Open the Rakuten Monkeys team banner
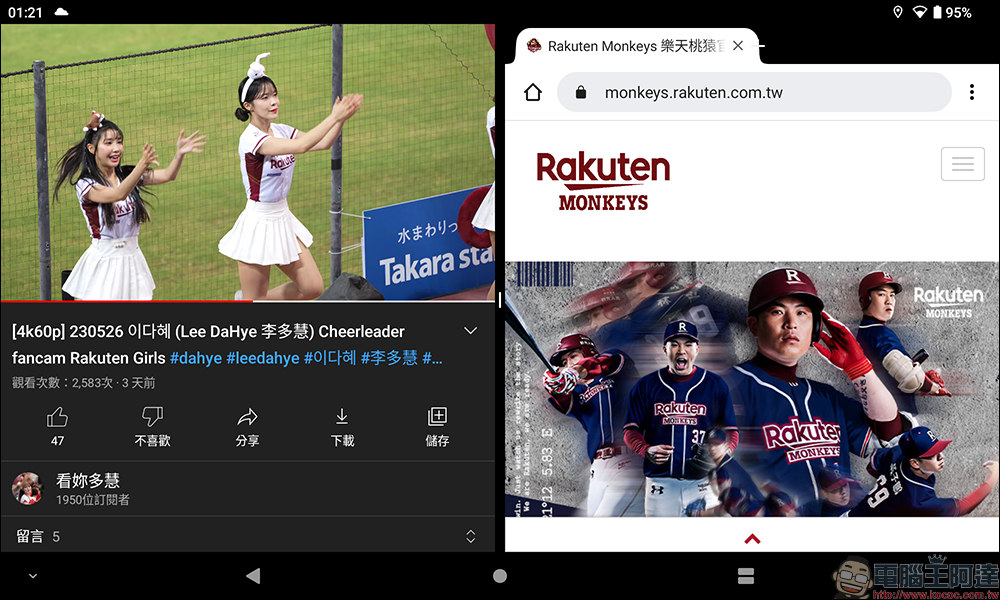1000x600 pixels. (x=752, y=390)
